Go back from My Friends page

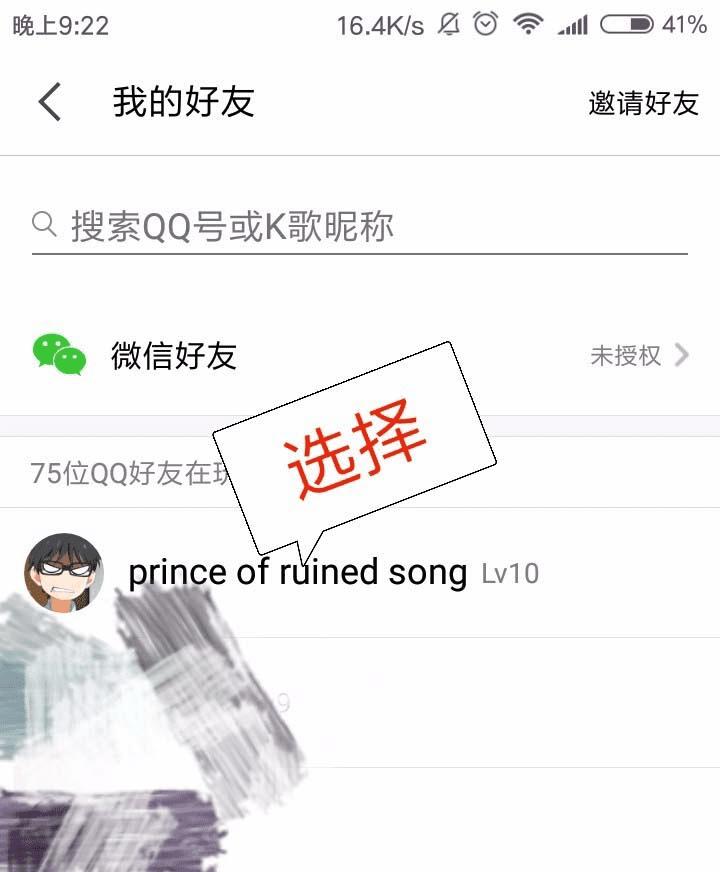(50, 103)
